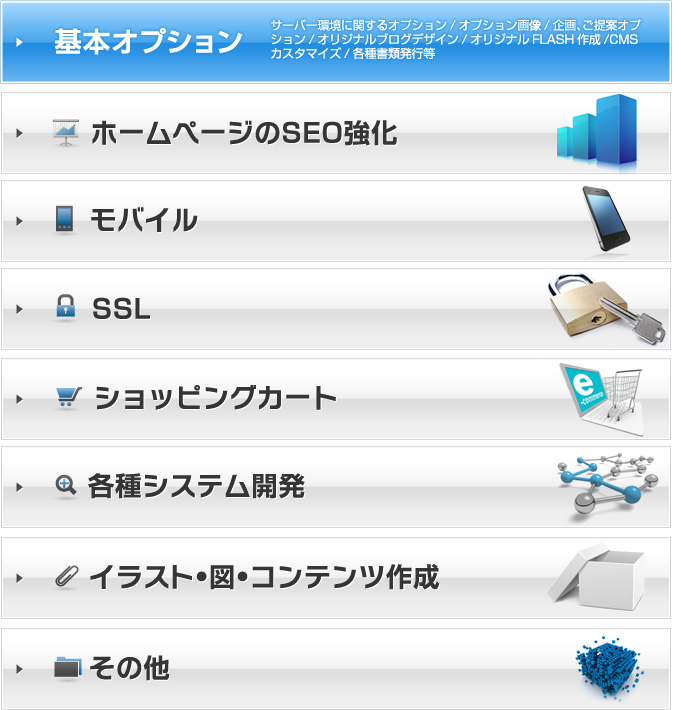Expand the モバイル row
This screenshot has width=681, height=710.
click(143, 221)
